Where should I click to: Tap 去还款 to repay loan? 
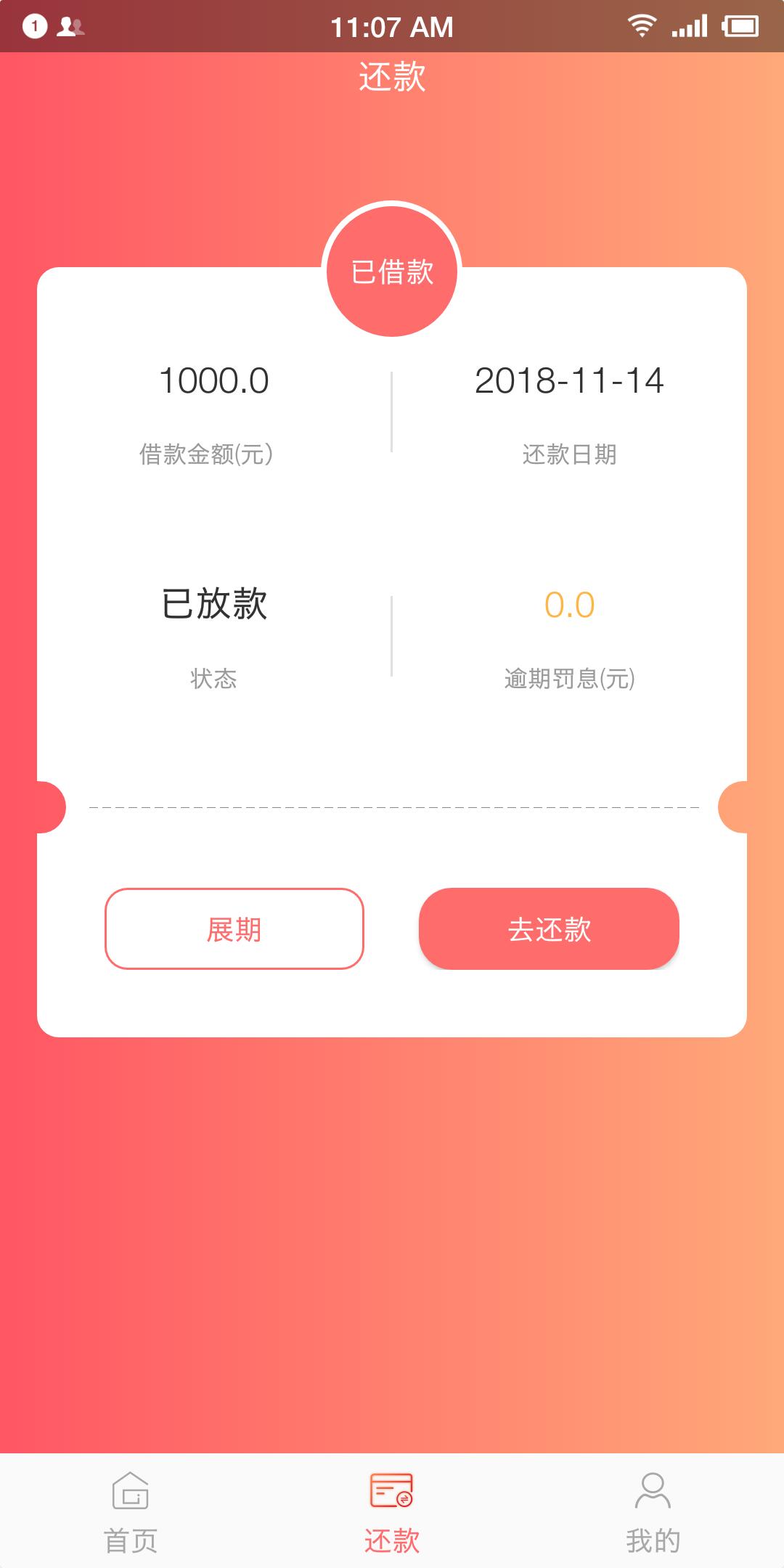pos(549,928)
